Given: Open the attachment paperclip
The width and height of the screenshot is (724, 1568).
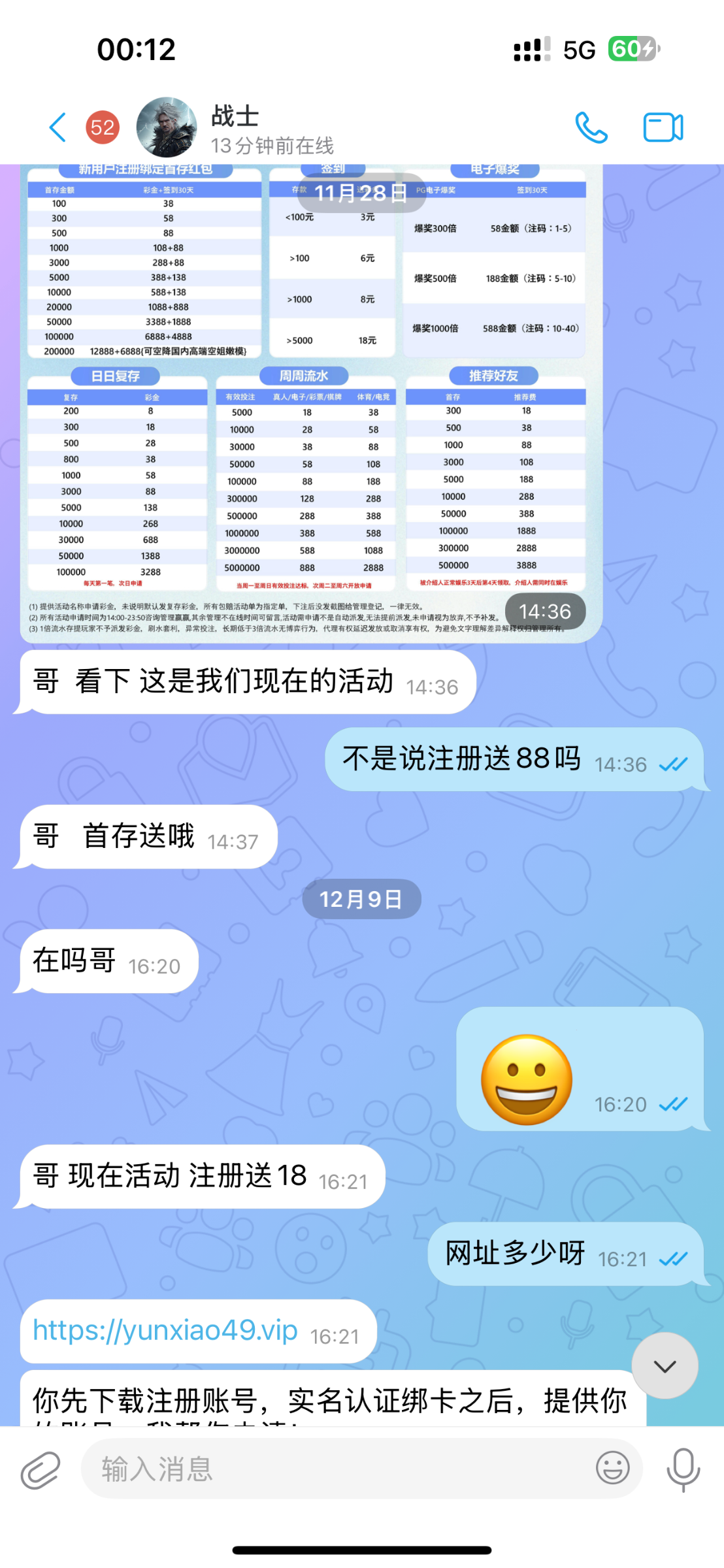Looking at the screenshot, I should [41, 1470].
